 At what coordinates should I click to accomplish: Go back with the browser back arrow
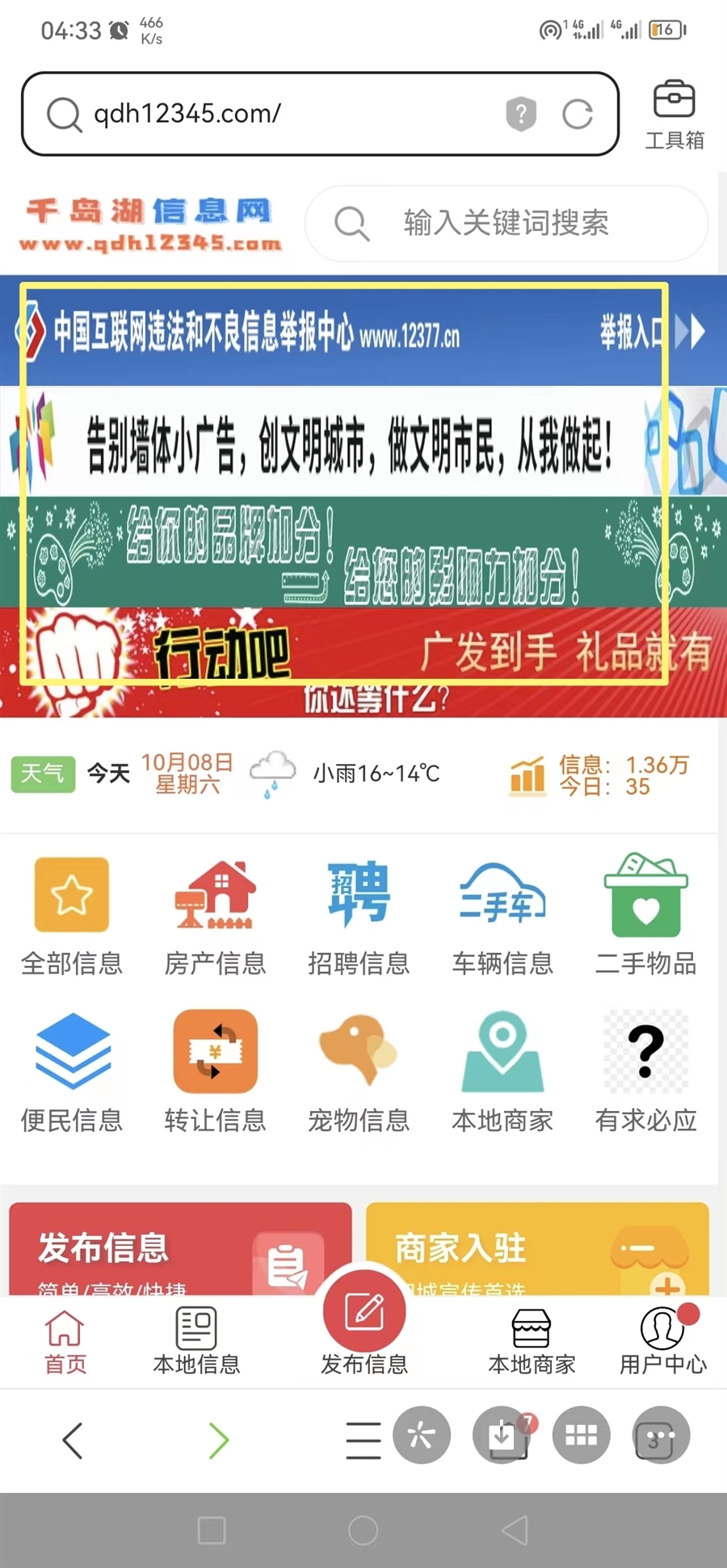73,1440
